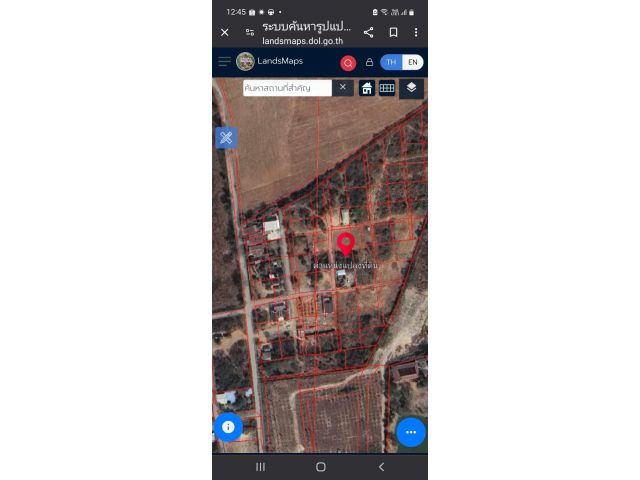
Task: Switch language to EN
Action: (412, 62)
